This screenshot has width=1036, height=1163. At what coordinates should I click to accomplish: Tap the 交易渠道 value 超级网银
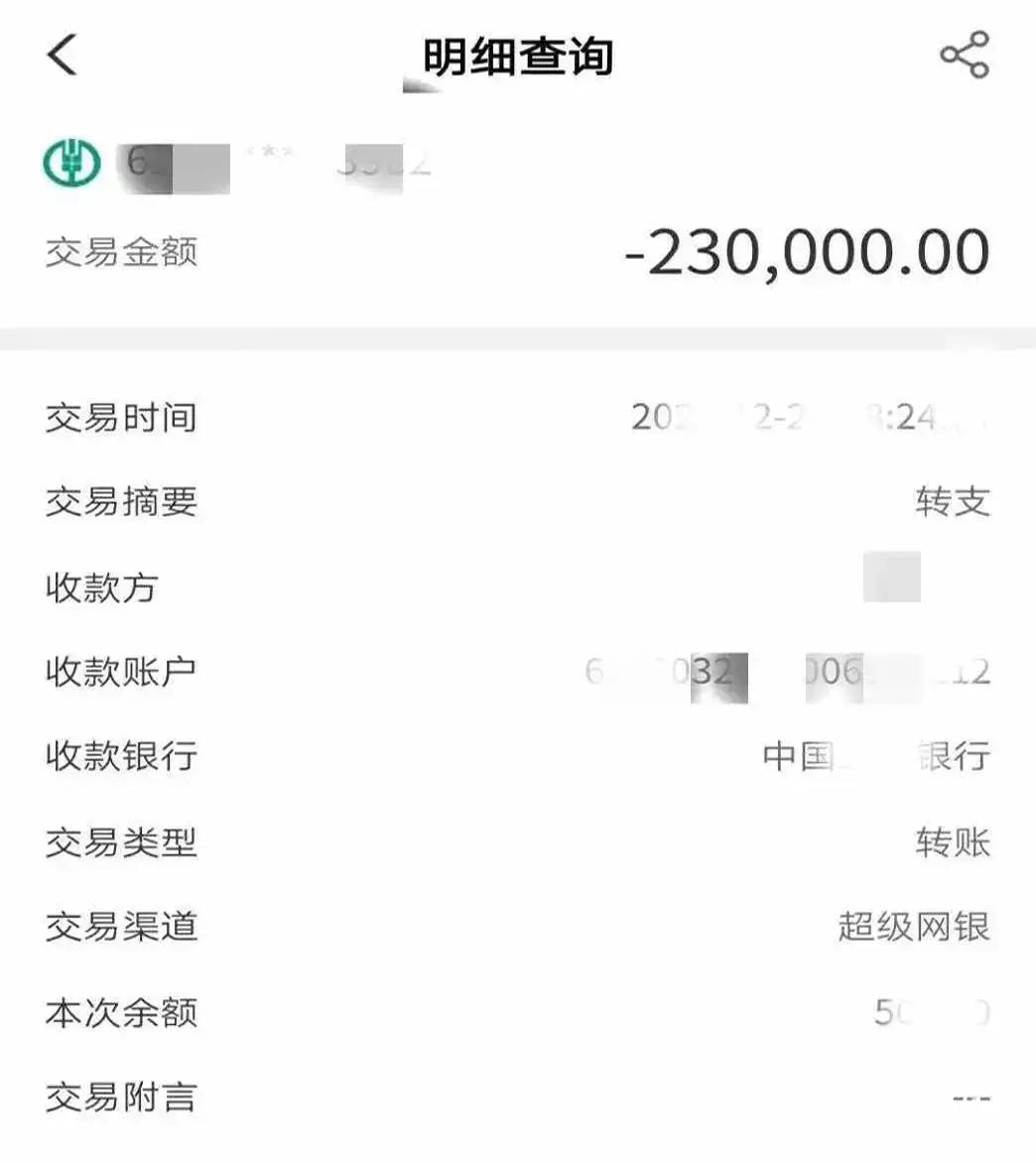[911, 928]
